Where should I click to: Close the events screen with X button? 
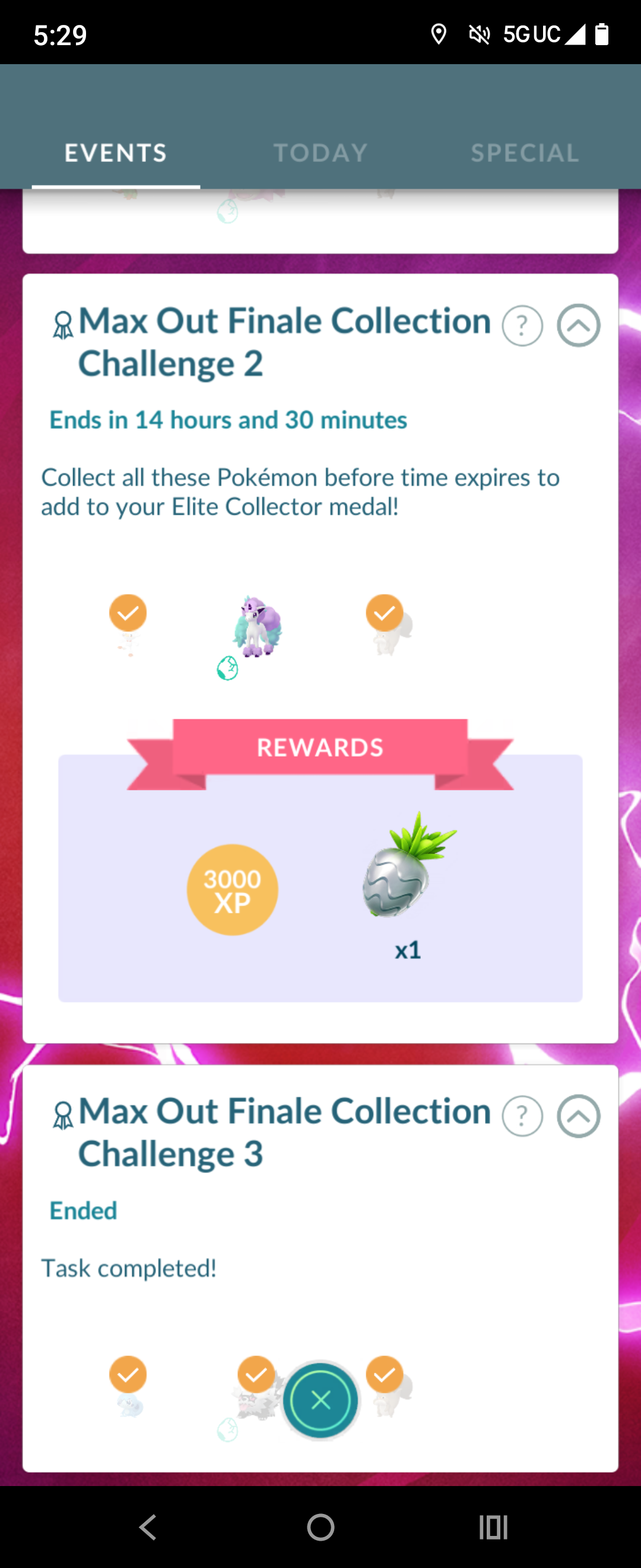pyautogui.click(x=320, y=1400)
